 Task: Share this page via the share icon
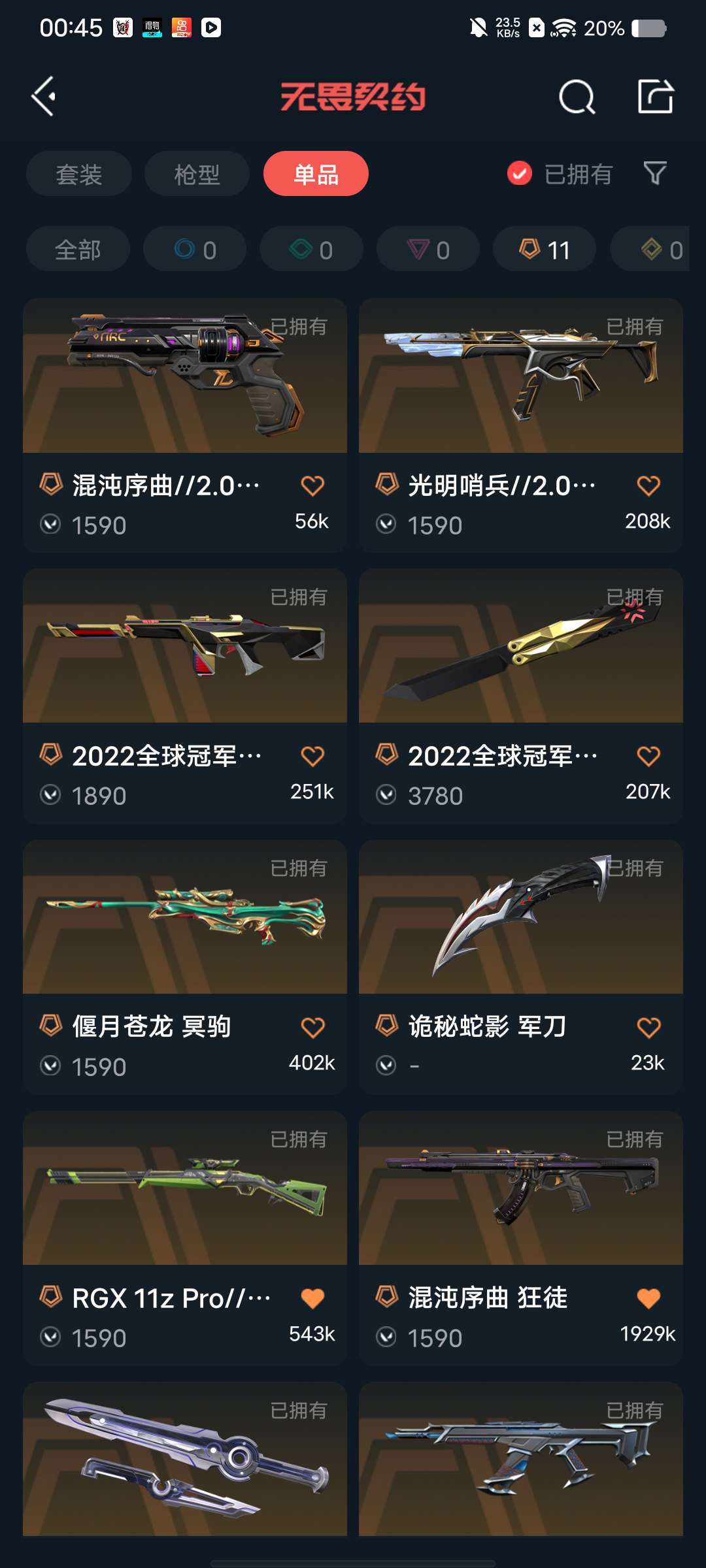pyautogui.click(x=655, y=97)
